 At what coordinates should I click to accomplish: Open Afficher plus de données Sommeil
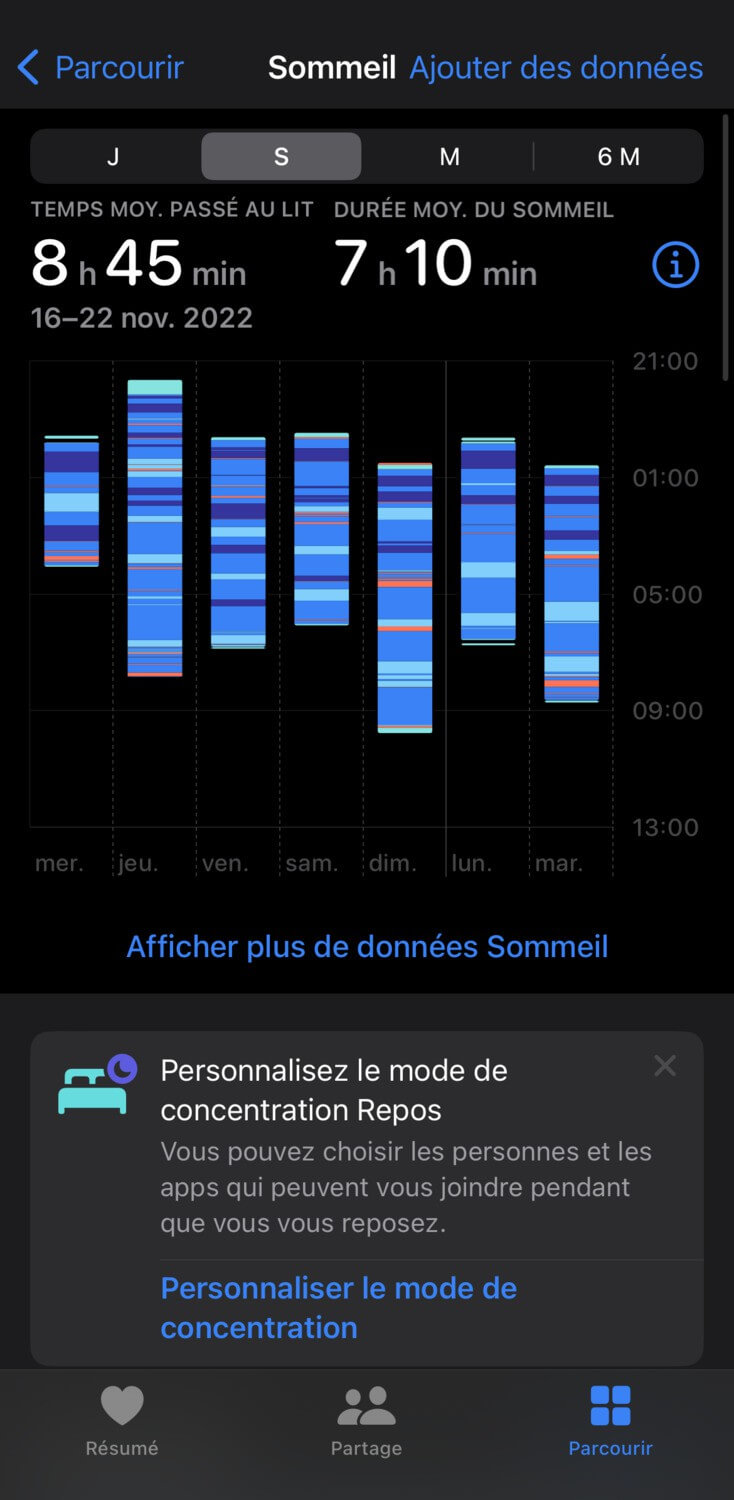[x=367, y=946]
